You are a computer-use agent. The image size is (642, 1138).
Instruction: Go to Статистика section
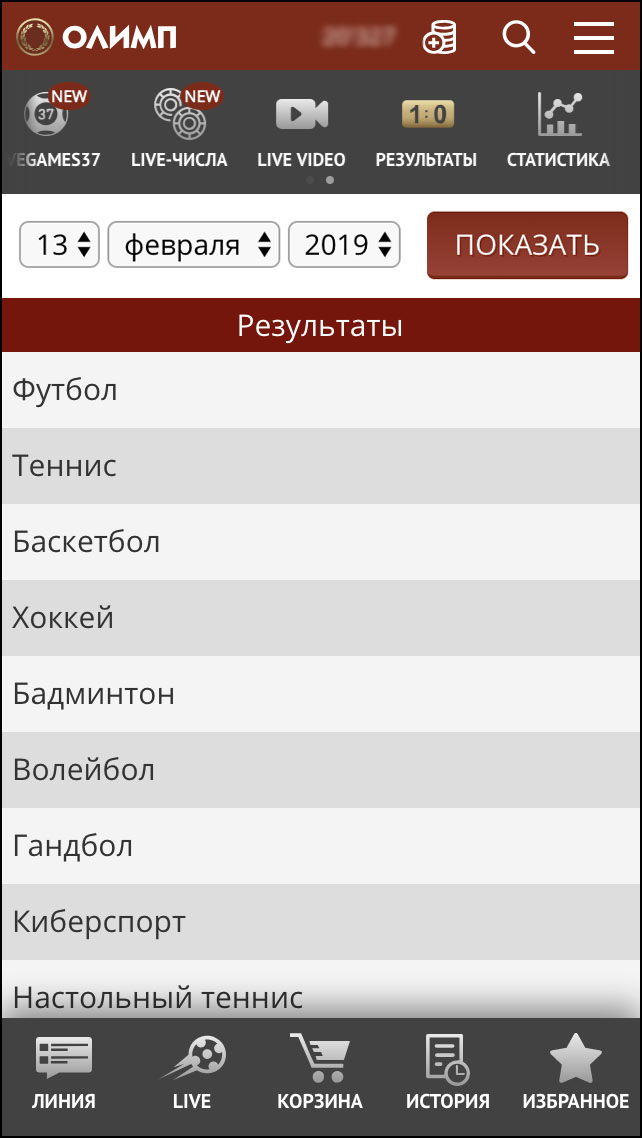(558, 130)
